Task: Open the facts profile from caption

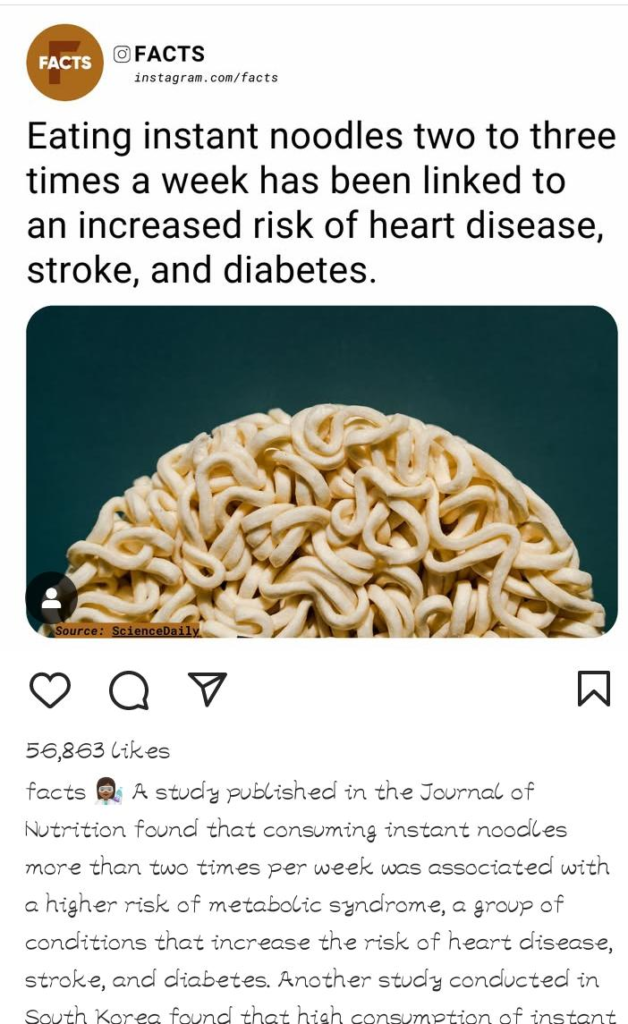Action: pyautogui.click(x=56, y=792)
